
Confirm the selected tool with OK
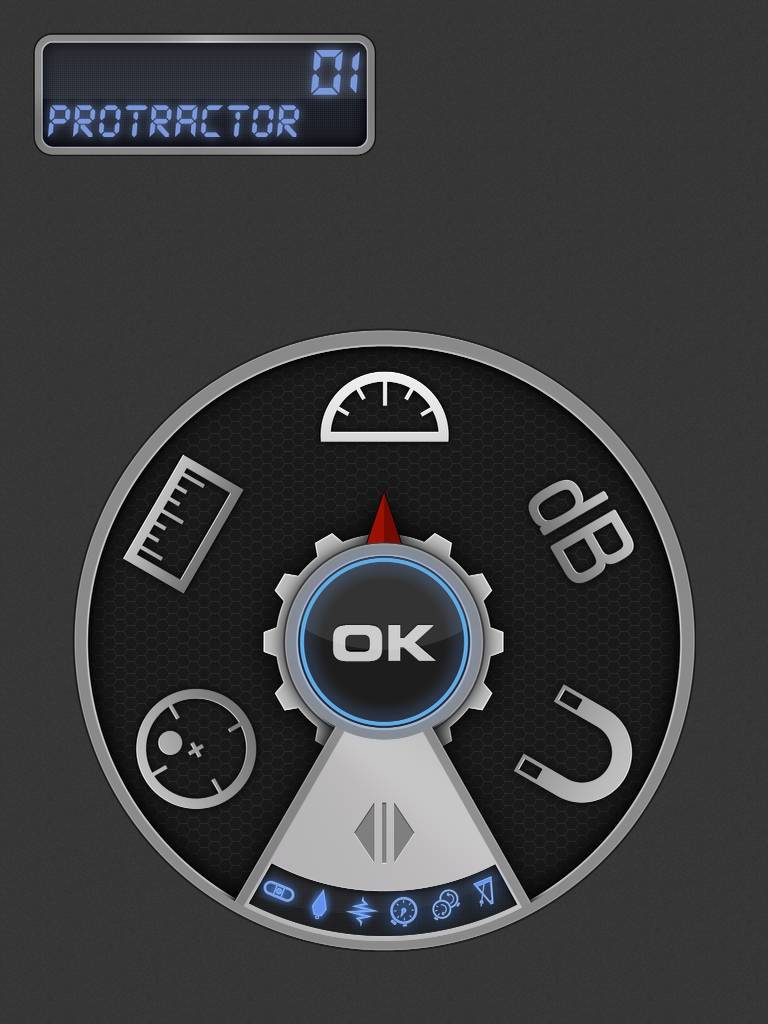coord(384,642)
